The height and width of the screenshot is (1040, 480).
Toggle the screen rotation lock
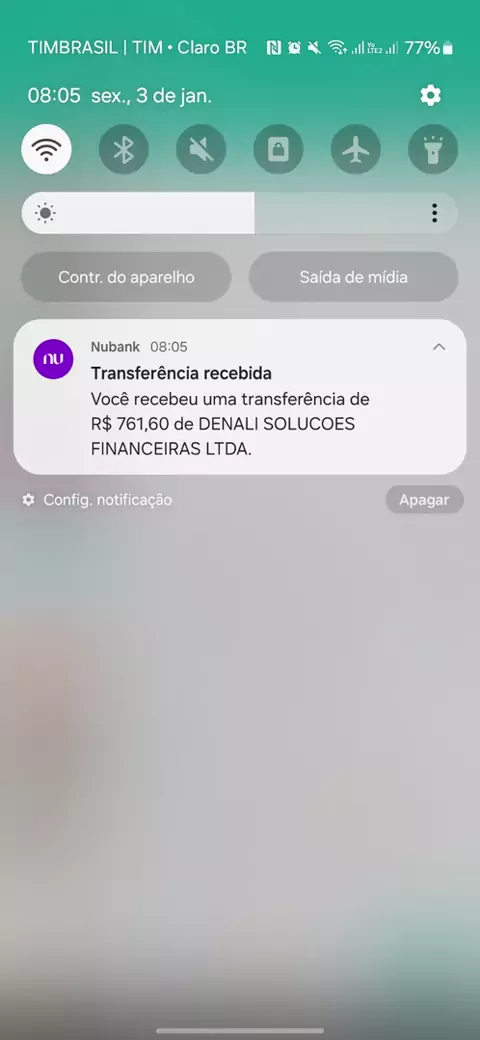pyautogui.click(x=278, y=149)
